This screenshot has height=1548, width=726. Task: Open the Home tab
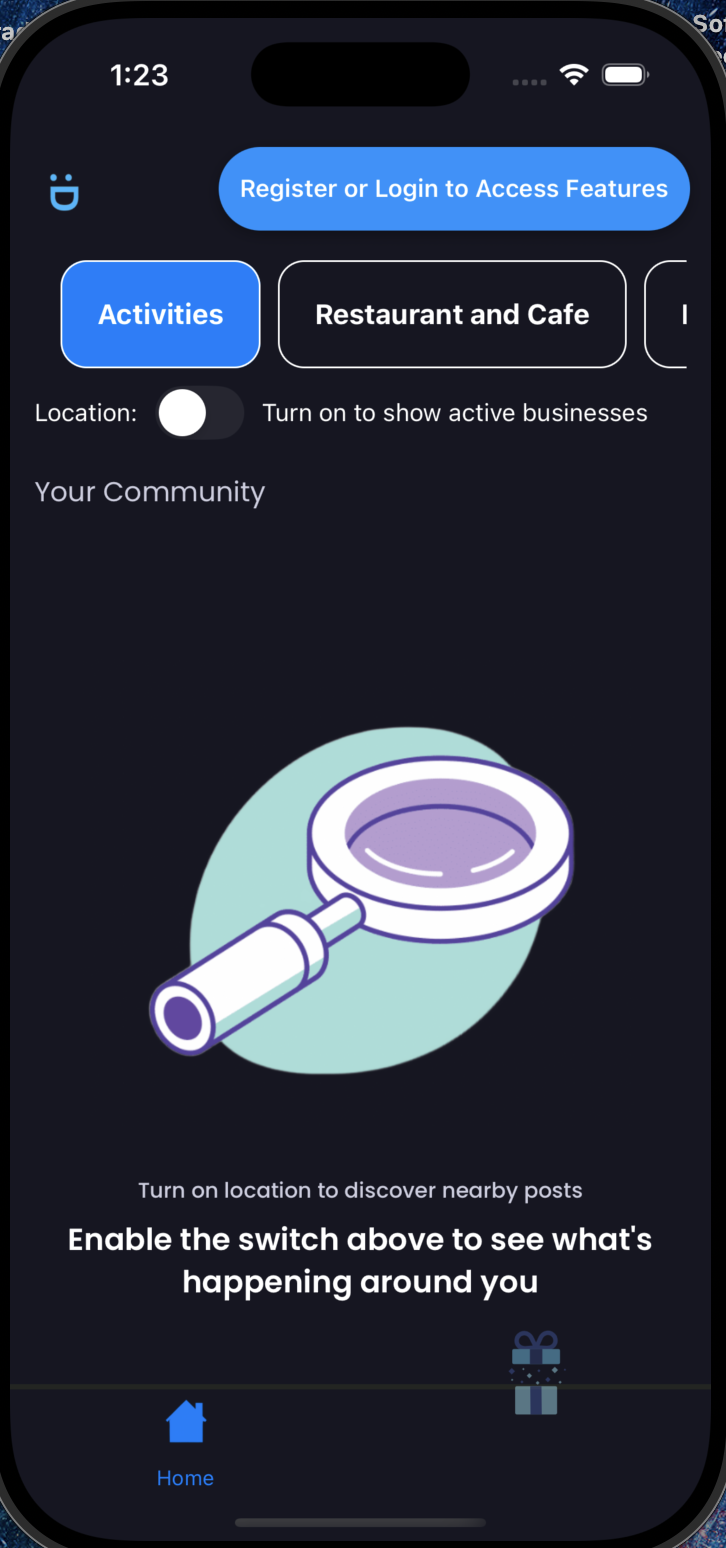(185, 1440)
